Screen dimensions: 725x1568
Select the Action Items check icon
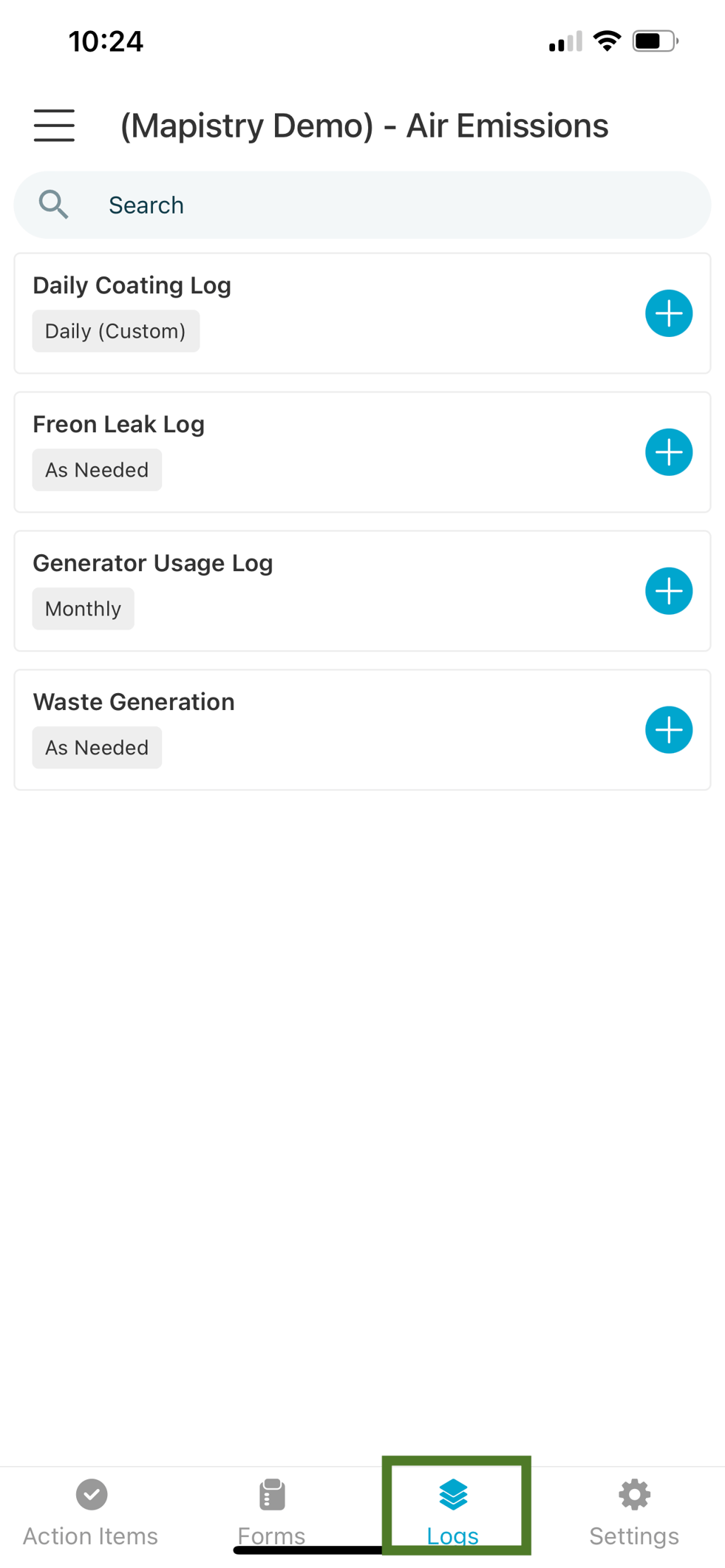(91, 1492)
